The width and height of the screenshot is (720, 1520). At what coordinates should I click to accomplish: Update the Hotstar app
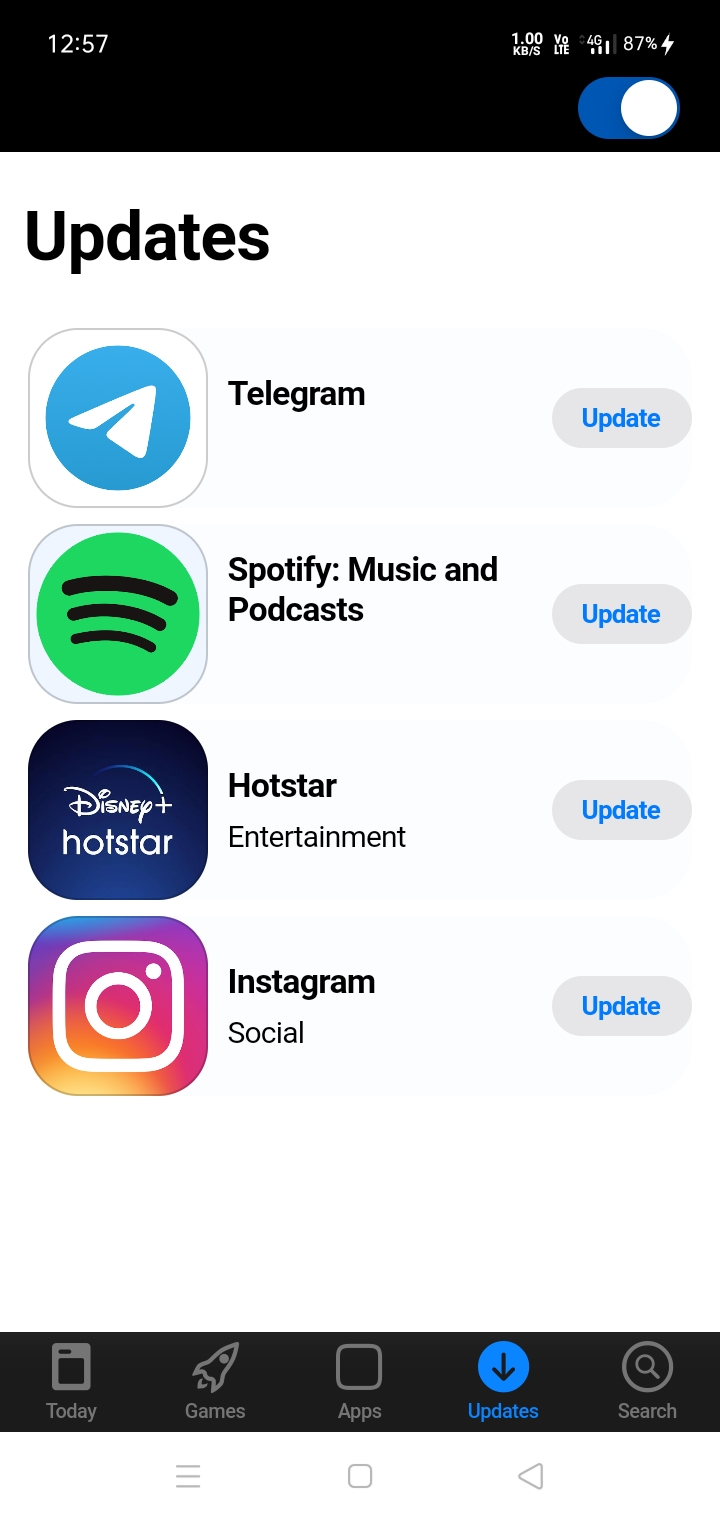click(621, 810)
